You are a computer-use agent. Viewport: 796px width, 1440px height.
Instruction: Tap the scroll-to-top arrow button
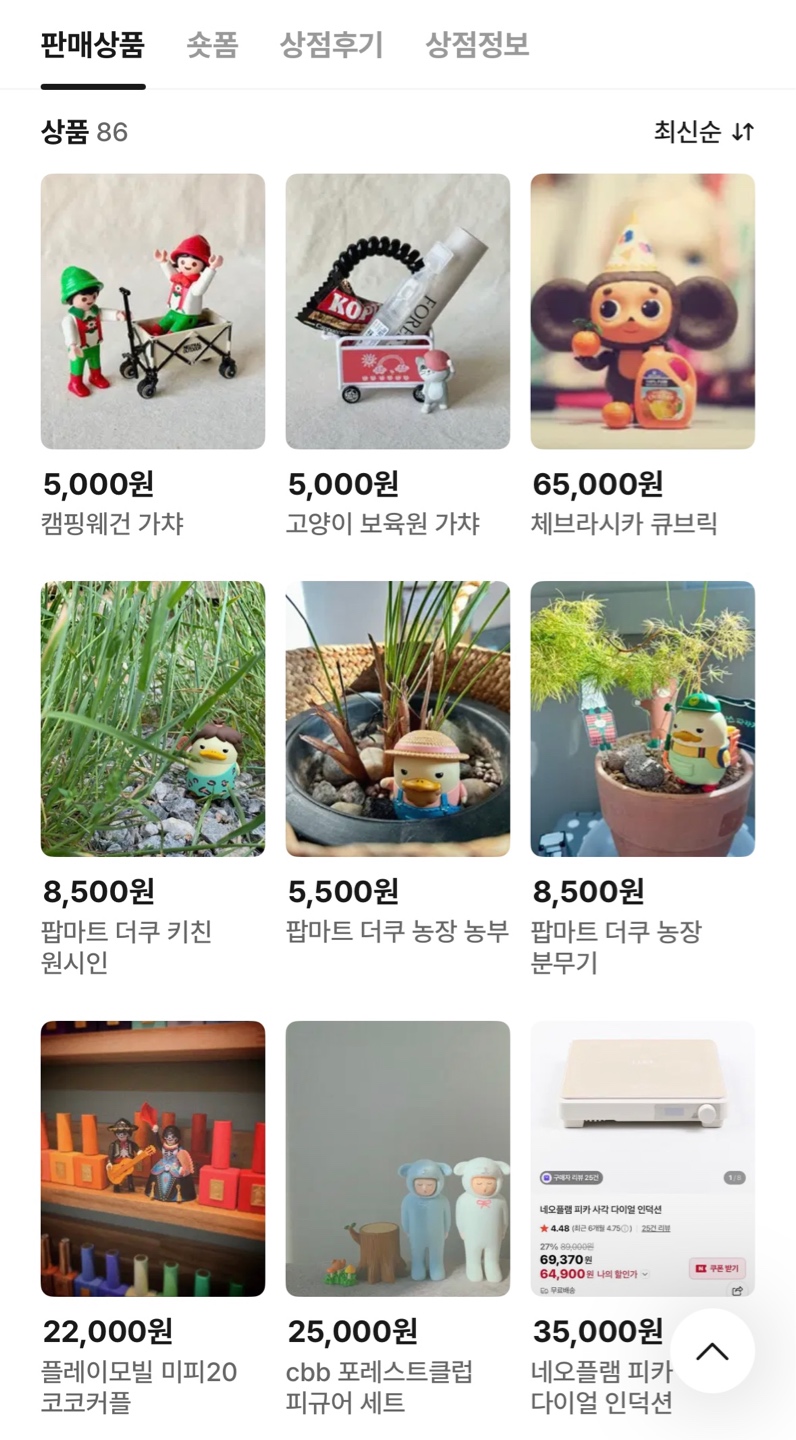pos(712,1351)
